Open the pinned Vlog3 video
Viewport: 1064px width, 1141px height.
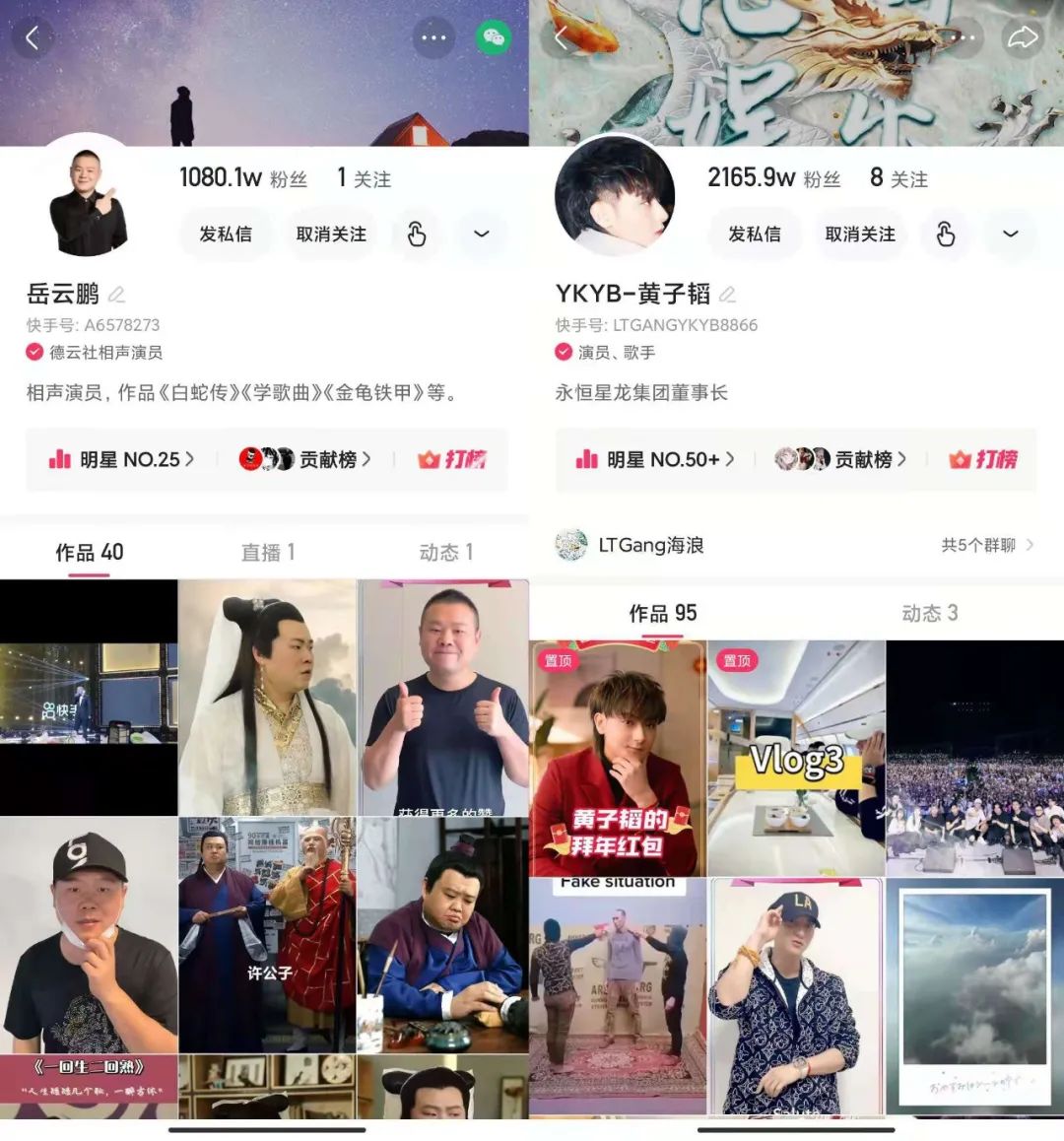pyautogui.click(x=796, y=759)
